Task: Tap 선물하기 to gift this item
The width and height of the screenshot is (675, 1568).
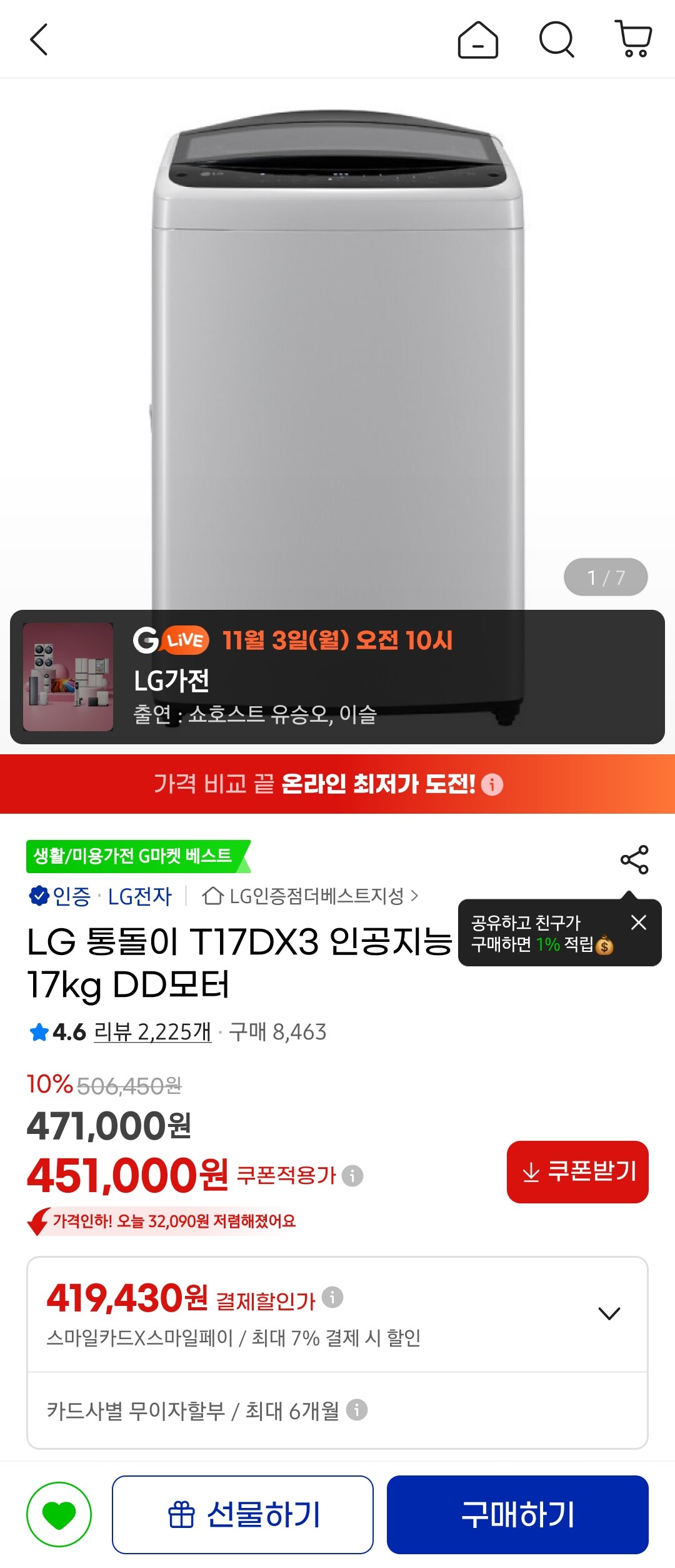Action: [x=242, y=1514]
